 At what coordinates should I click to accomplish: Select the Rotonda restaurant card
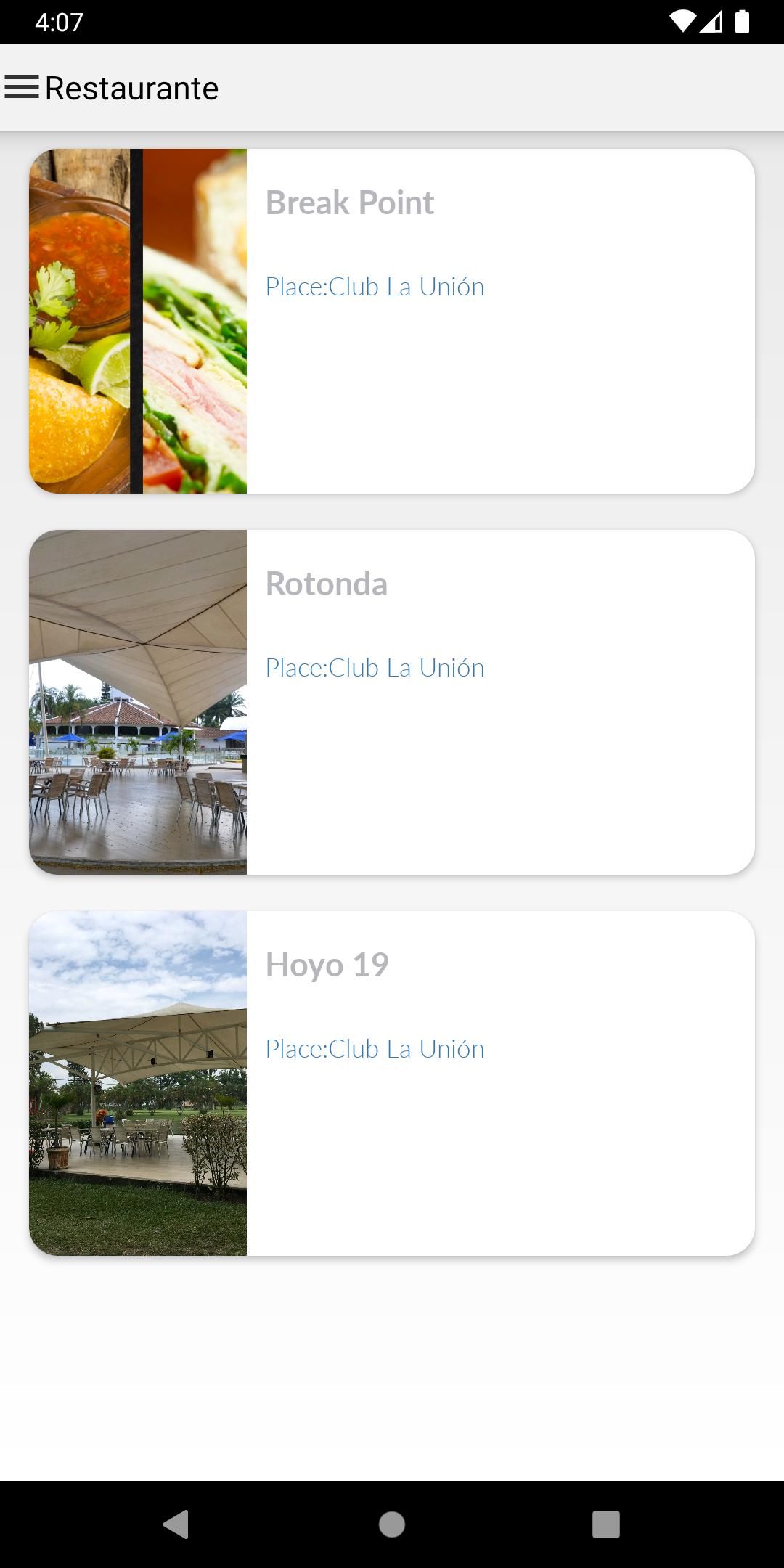pos(392,702)
